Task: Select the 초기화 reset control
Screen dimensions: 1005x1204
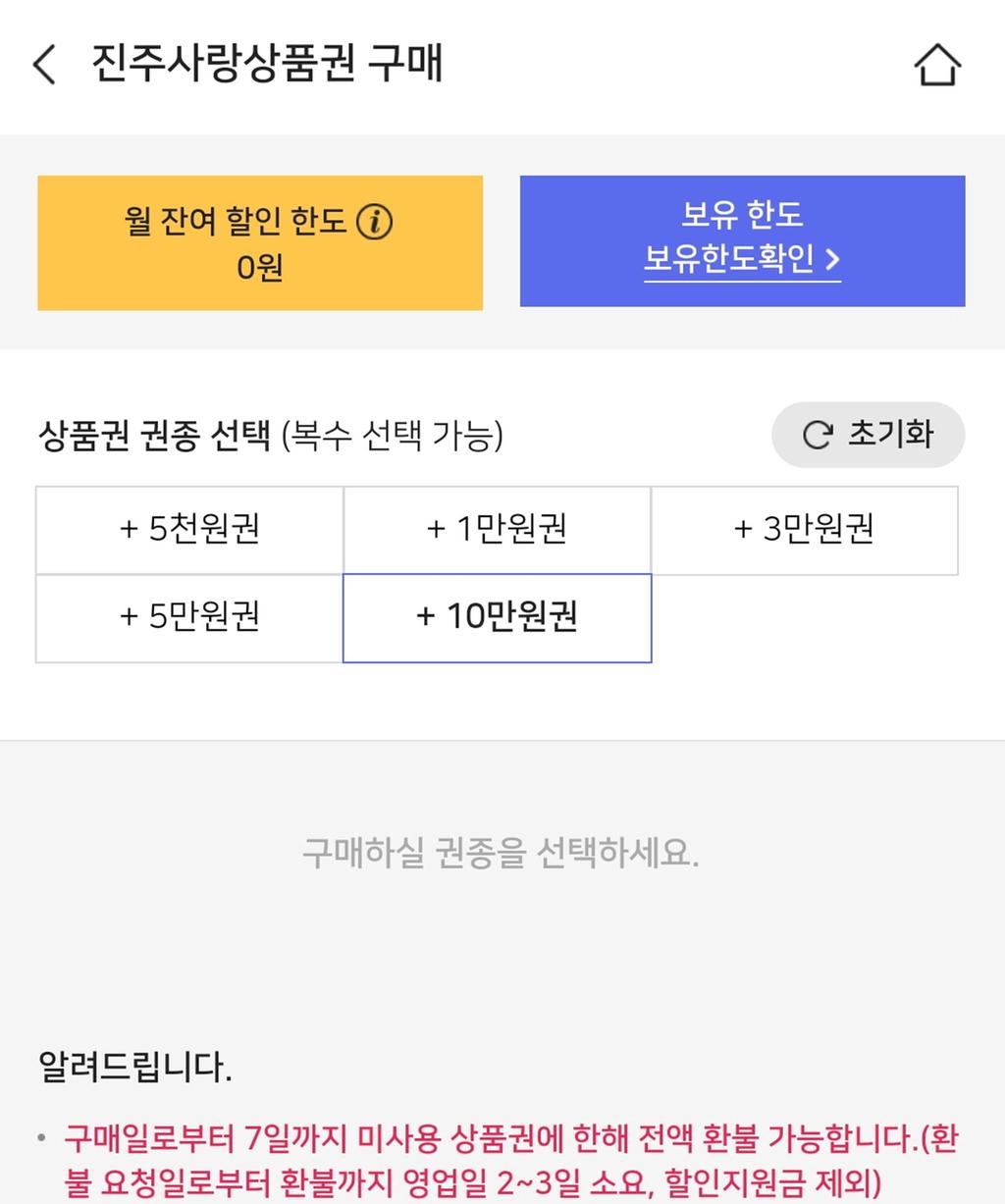Action: [x=868, y=435]
